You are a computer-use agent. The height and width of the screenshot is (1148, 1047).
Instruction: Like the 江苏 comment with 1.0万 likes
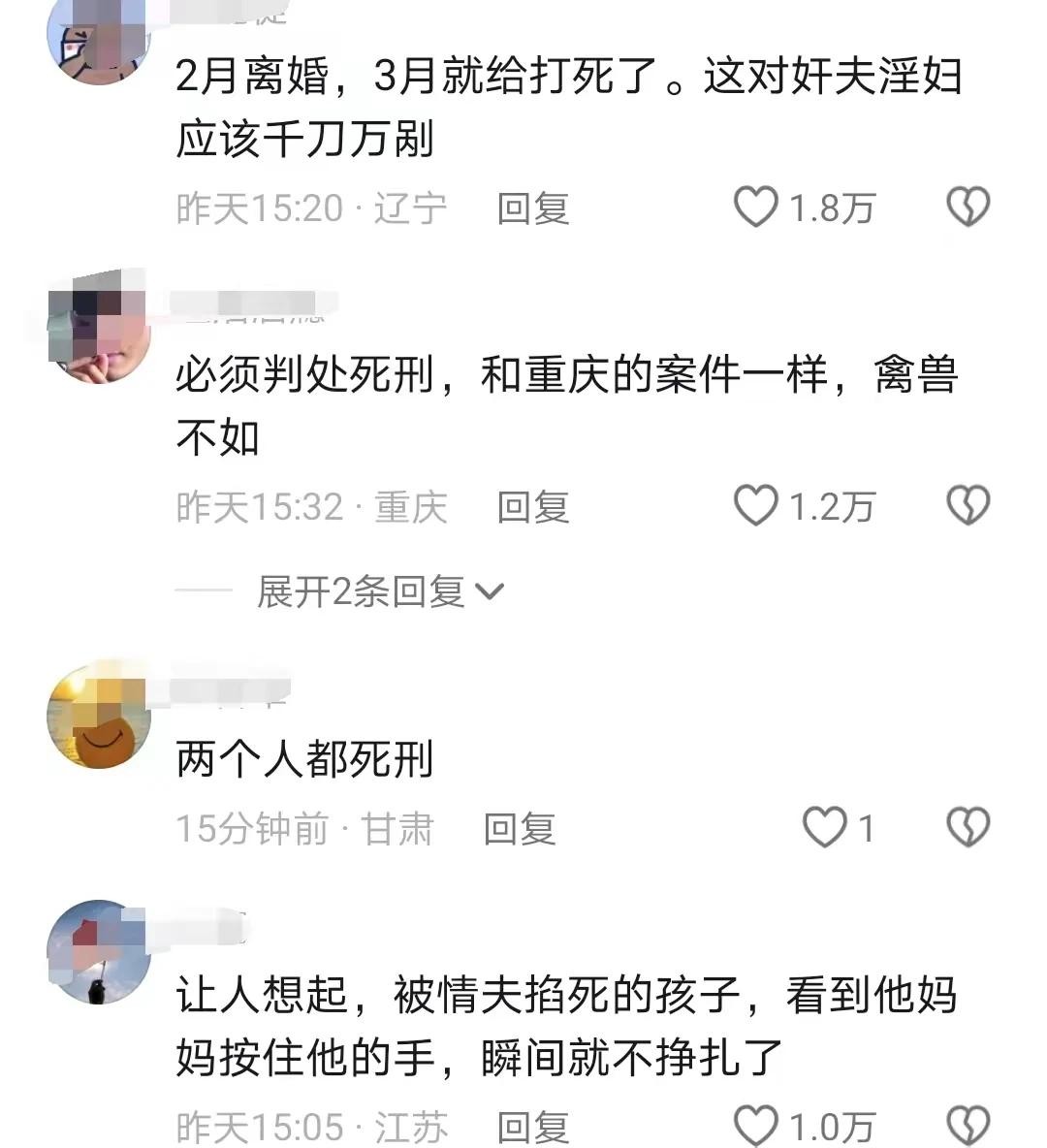(x=756, y=1127)
